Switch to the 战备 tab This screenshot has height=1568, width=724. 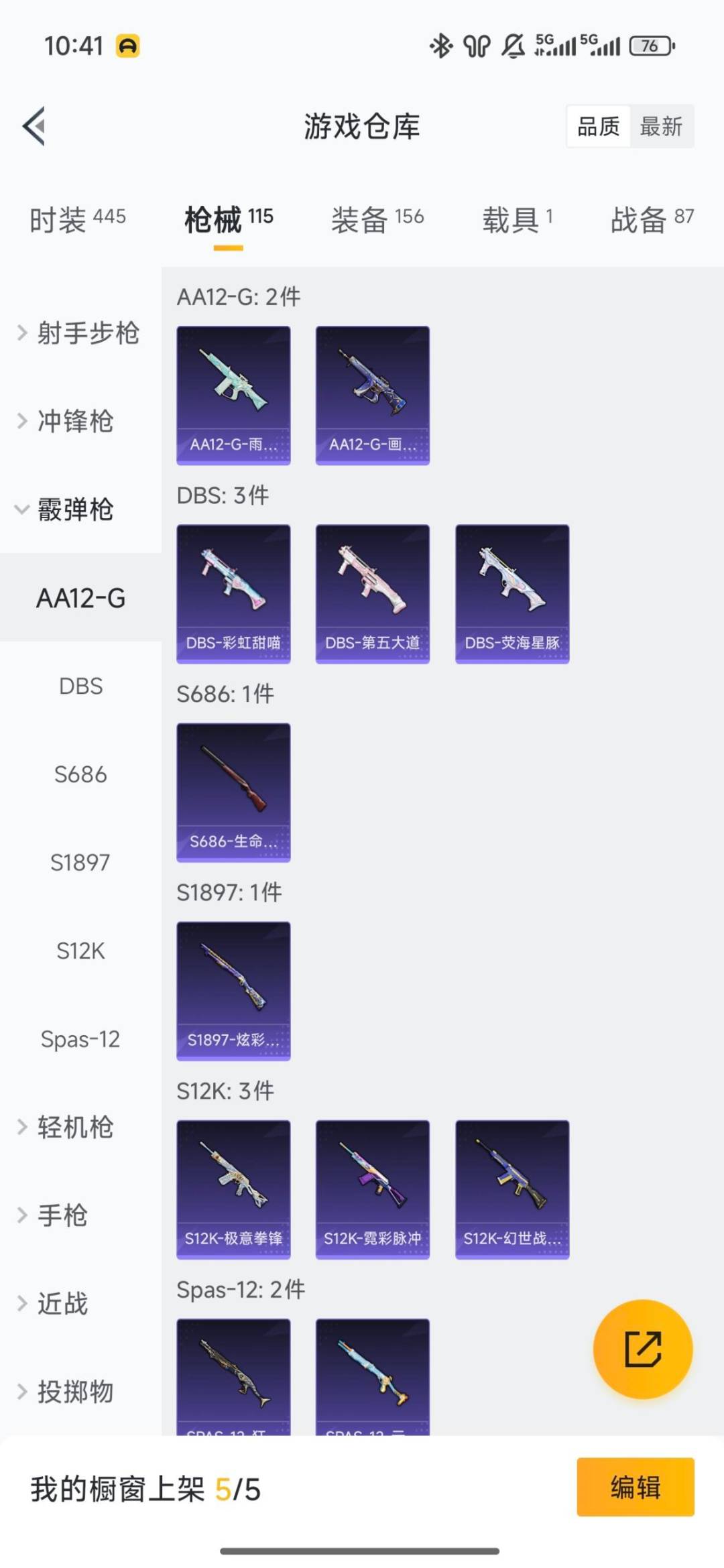[651, 219]
